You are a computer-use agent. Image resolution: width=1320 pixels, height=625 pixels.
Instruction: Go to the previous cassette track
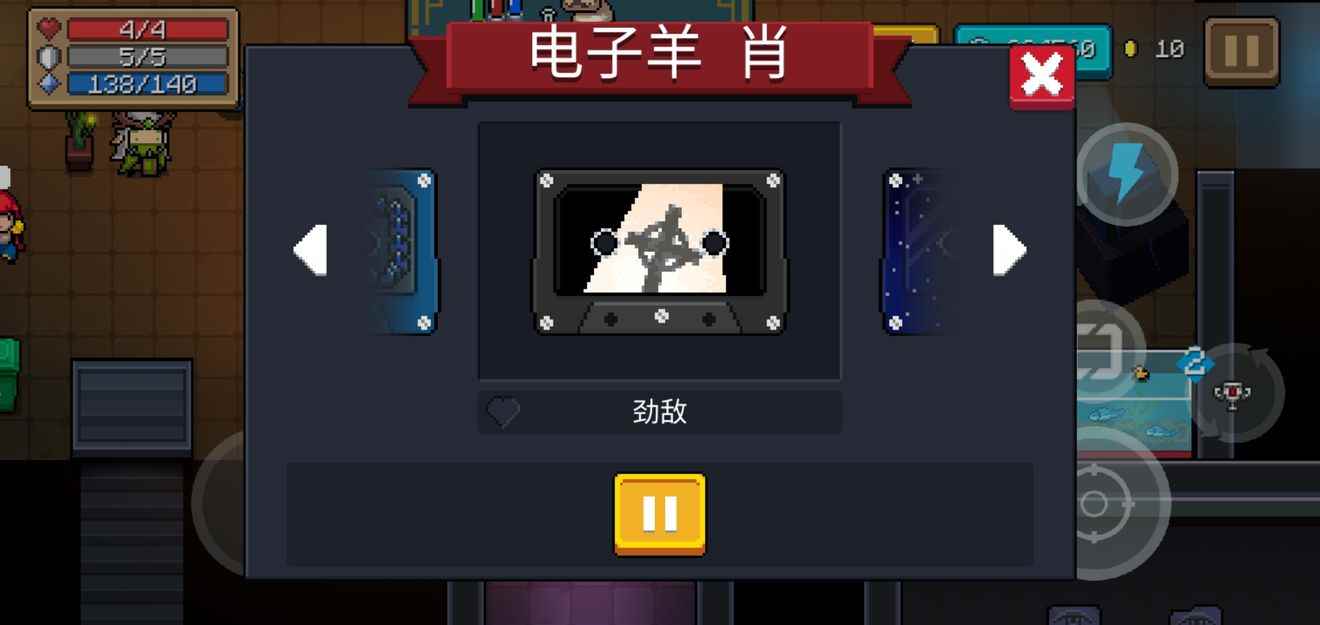[x=310, y=250]
